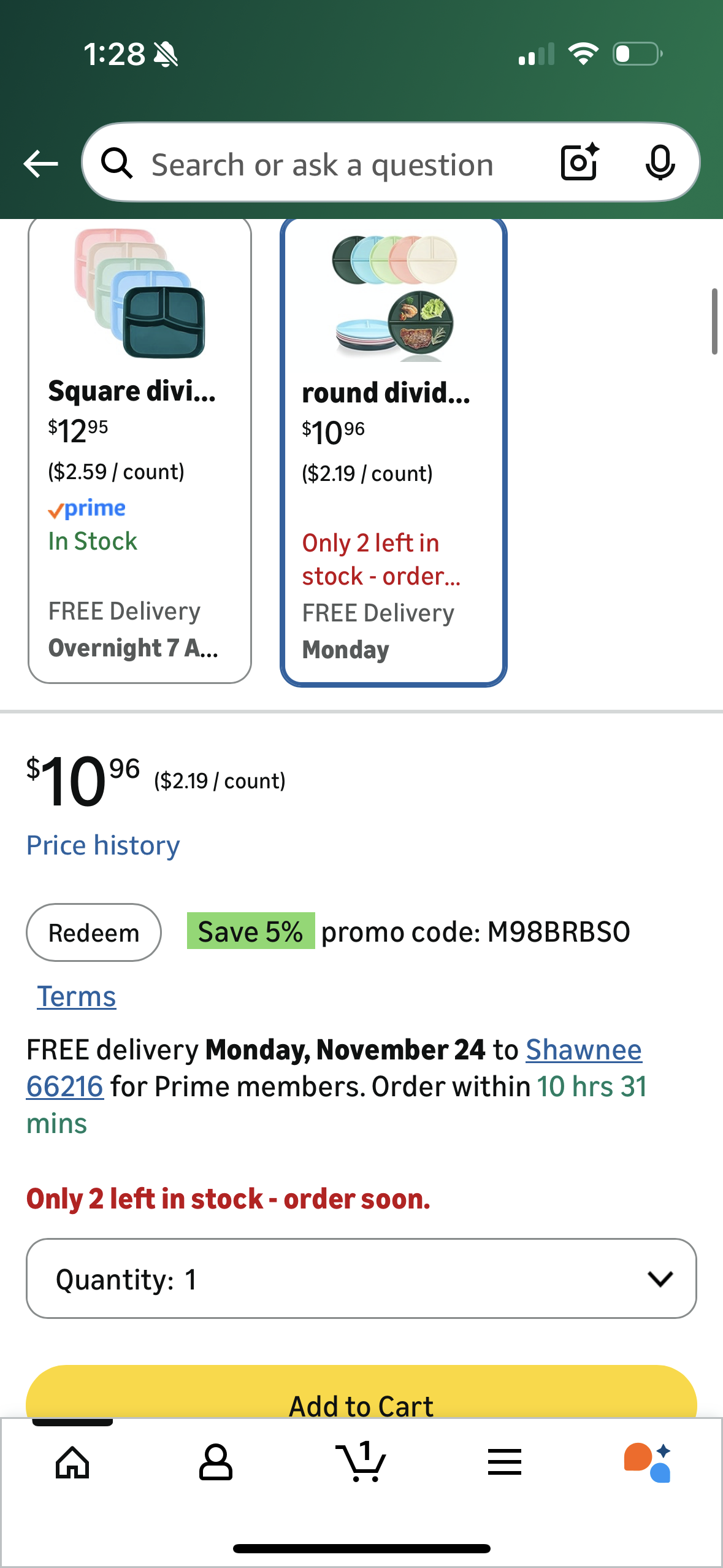Viewport: 723px width, 1568px height.
Task: Open the hamburger menu tab
Action: [505, 1463]
